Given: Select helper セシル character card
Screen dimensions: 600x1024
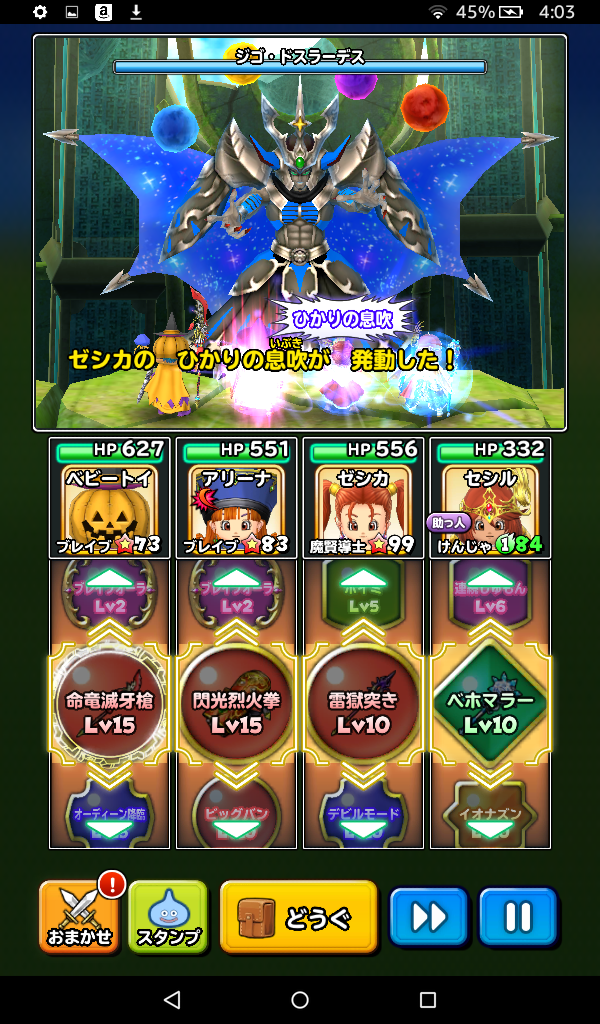Looking at the screenshot, I should pyautogui.click(x=490, y=498).
